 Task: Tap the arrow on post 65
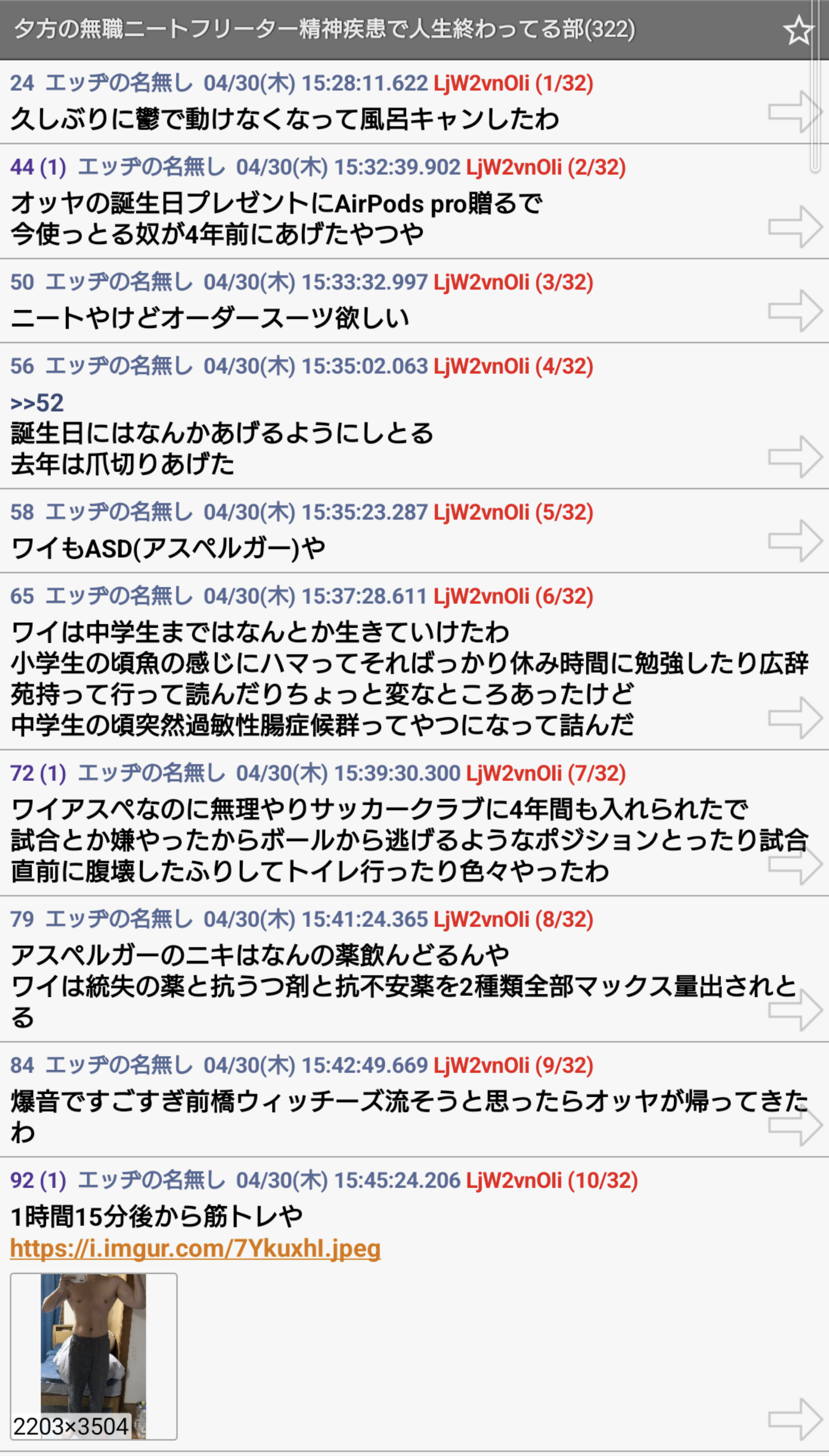(794, 717)
